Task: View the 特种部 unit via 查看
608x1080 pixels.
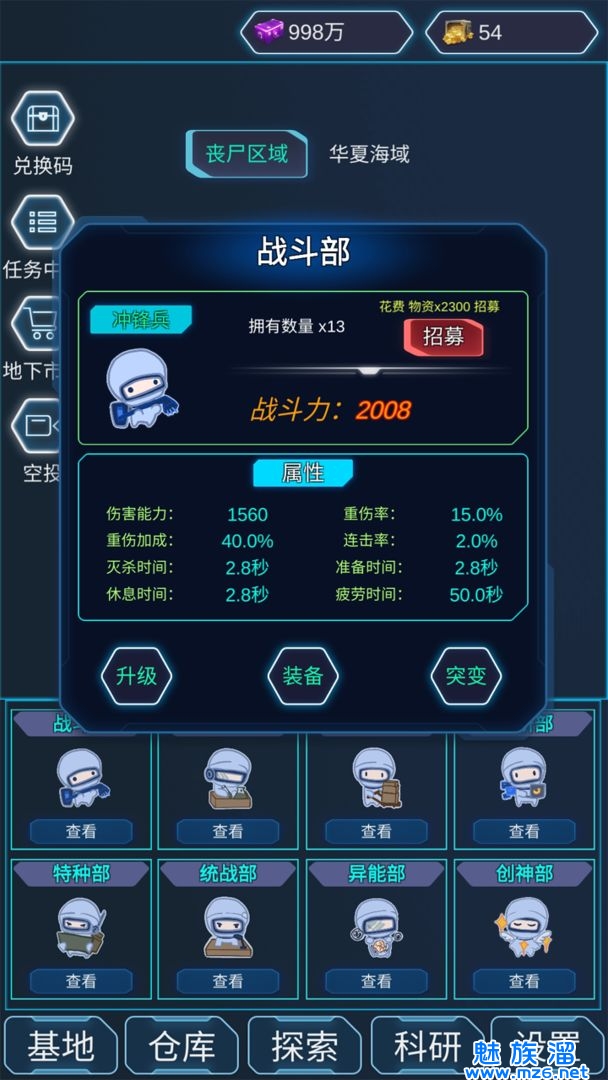Action: pos(81,981)
